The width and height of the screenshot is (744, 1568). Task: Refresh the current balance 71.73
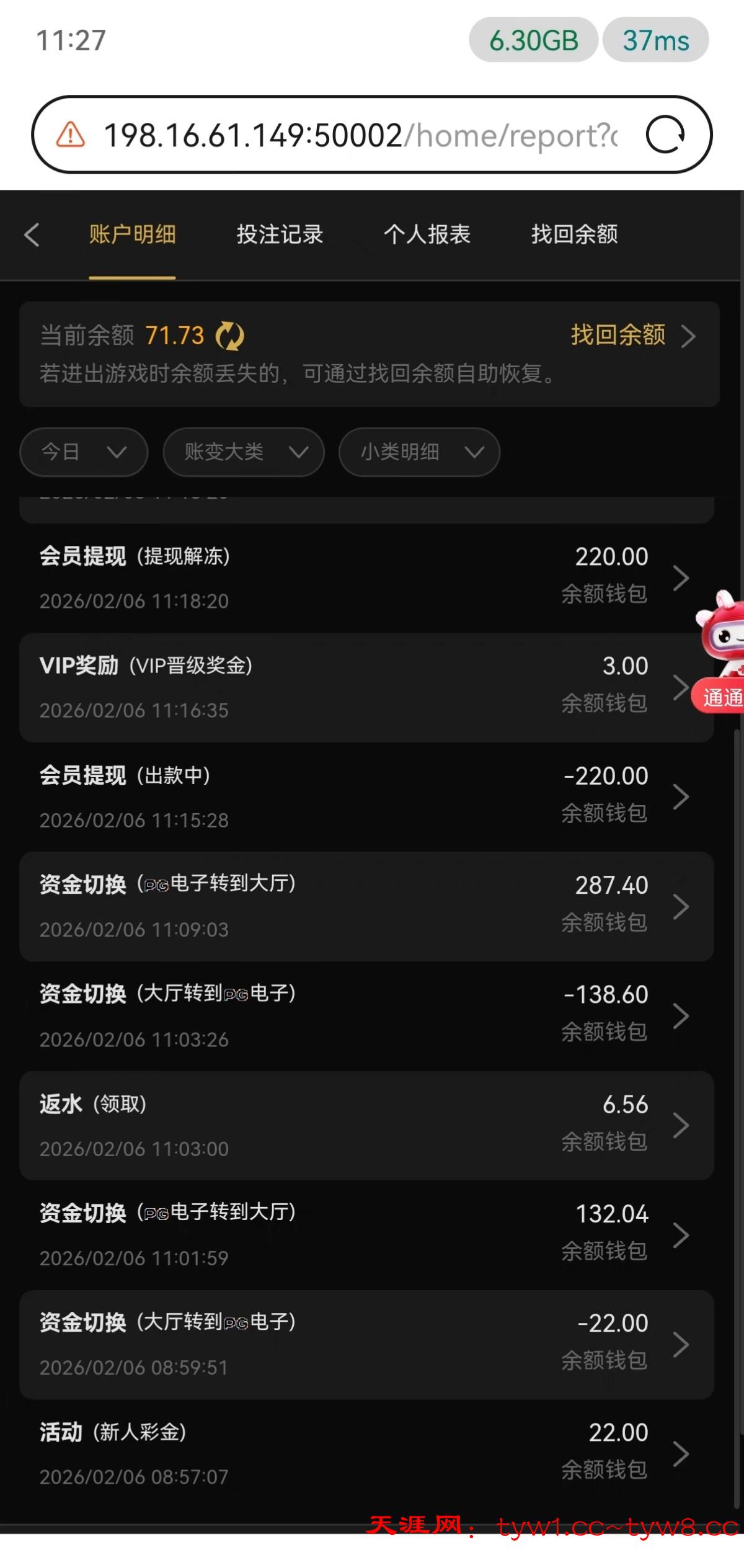[x=230, y=336]
